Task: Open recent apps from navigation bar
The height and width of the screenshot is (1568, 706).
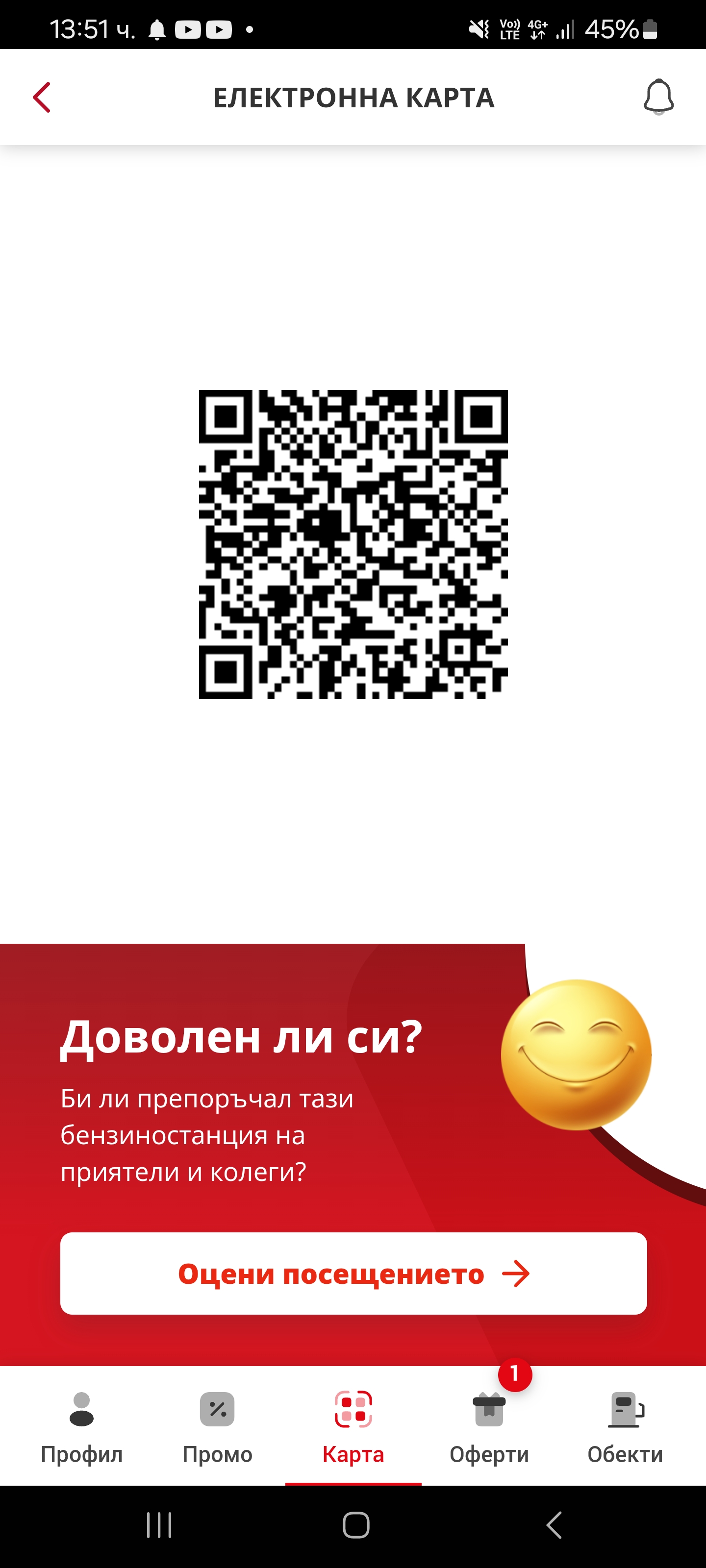Action: click(x=159, y=1525)
